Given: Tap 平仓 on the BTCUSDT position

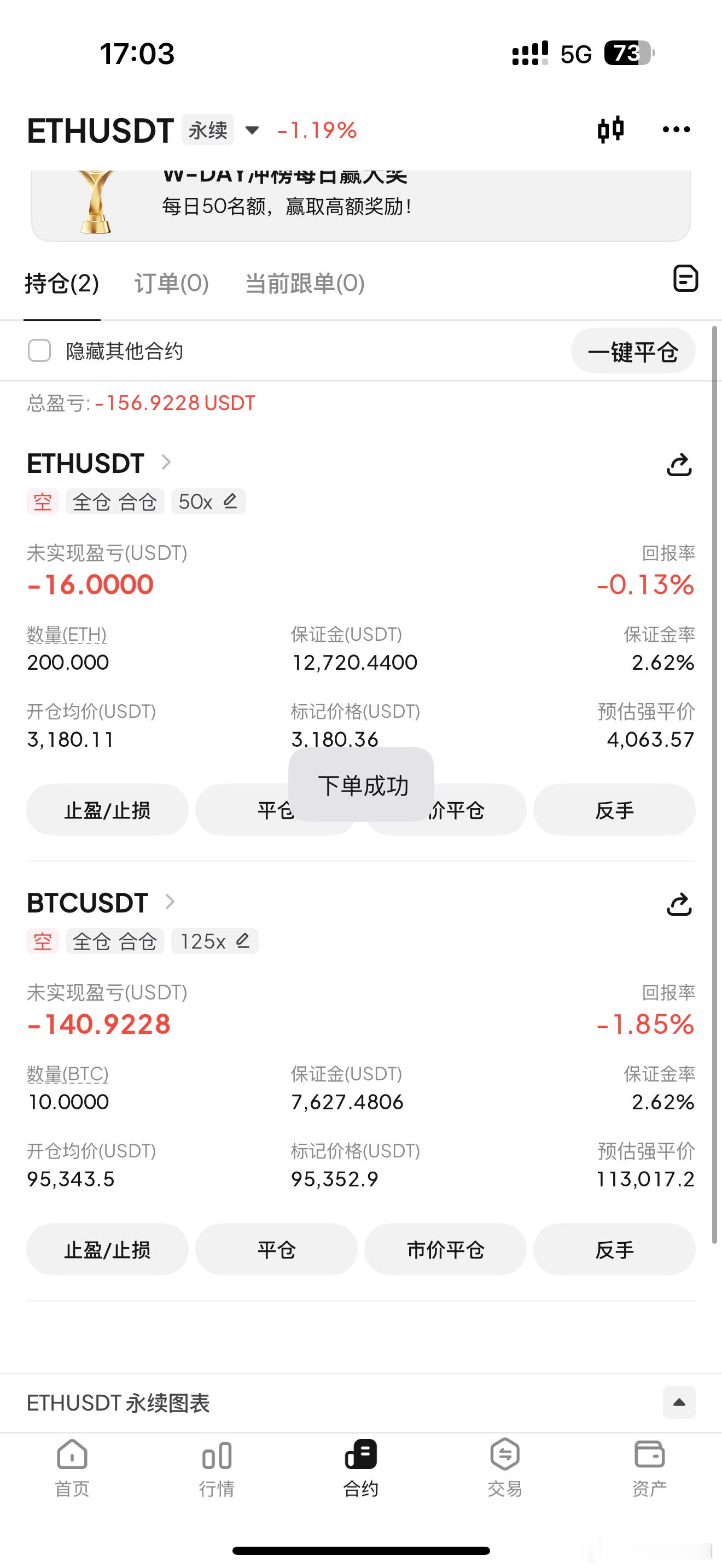Looking at the screenshot, I should click(x=276, y=1250).
